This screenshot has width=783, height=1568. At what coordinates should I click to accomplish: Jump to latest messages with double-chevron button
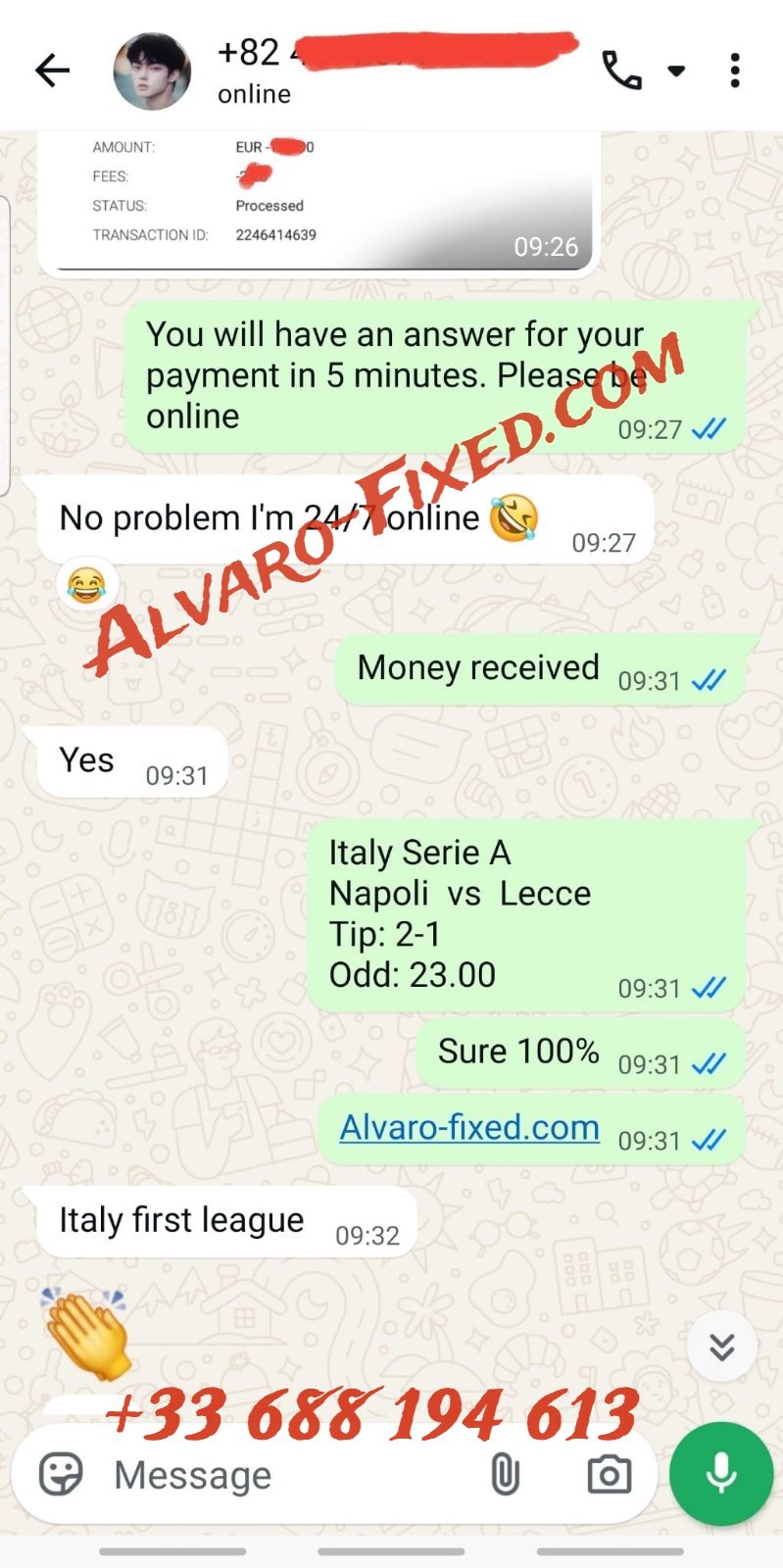coord(722,1347)
